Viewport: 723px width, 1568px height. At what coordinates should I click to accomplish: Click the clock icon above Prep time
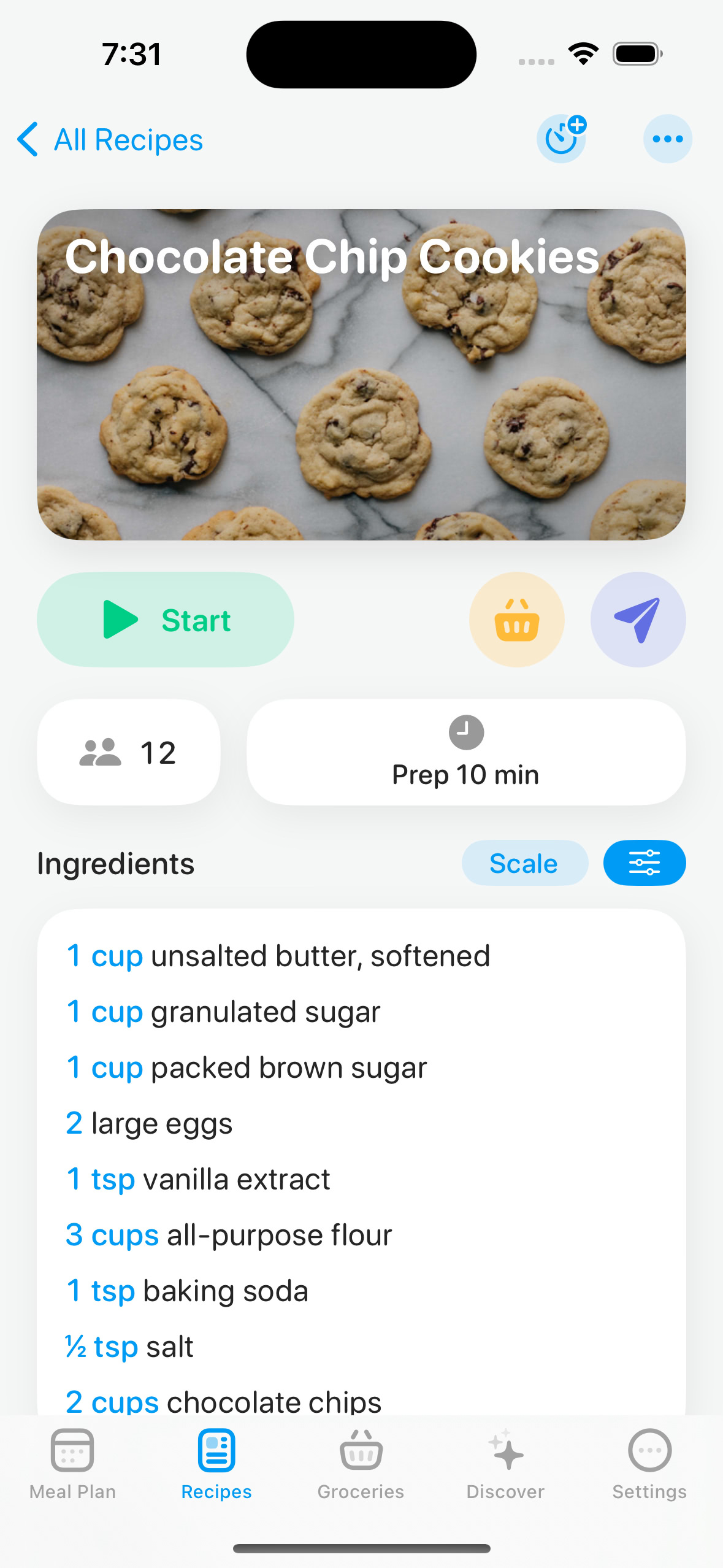pos(465,732)
